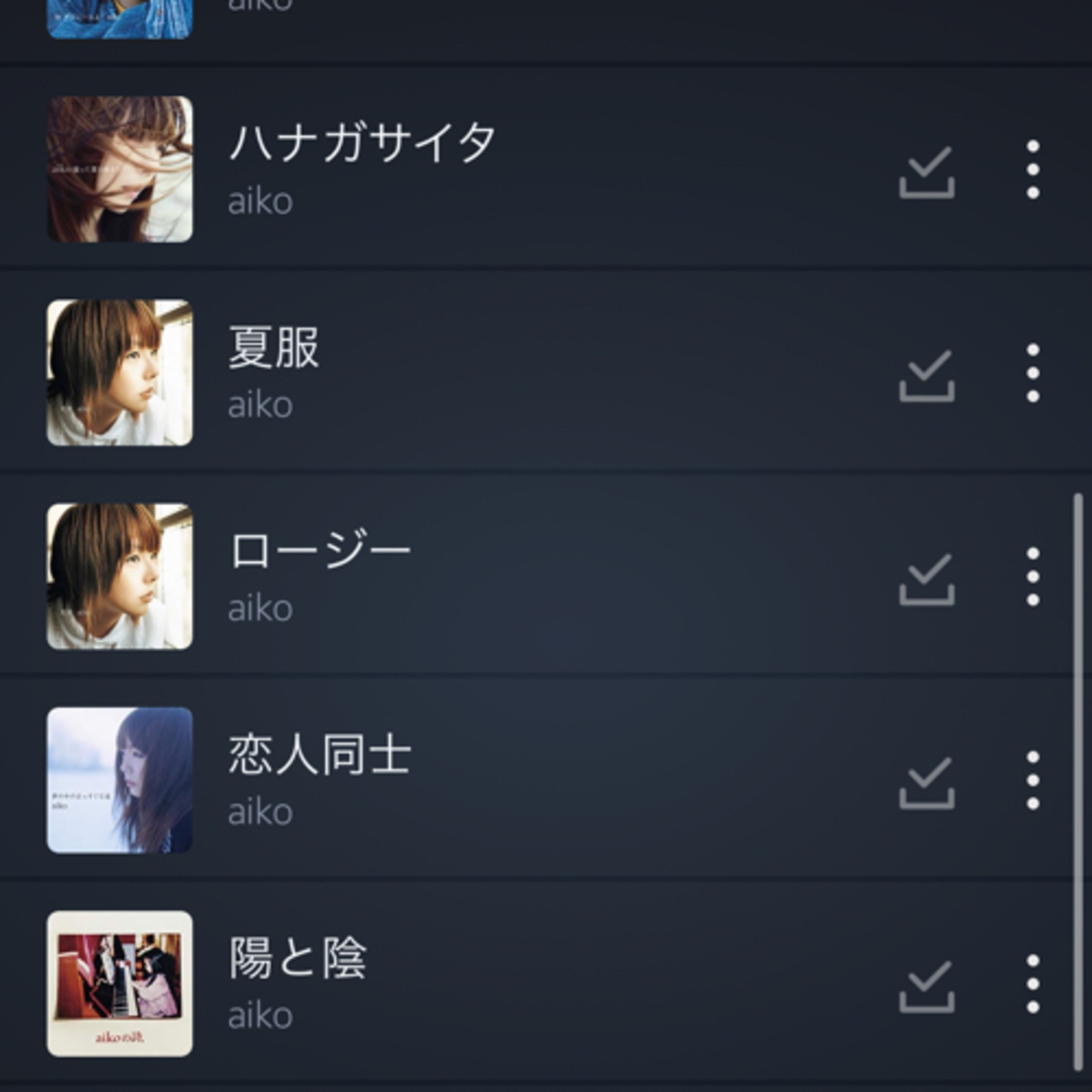The image size is (1092, 1092).
Task: Open more options for ロージー
Action: [1033, 577]
